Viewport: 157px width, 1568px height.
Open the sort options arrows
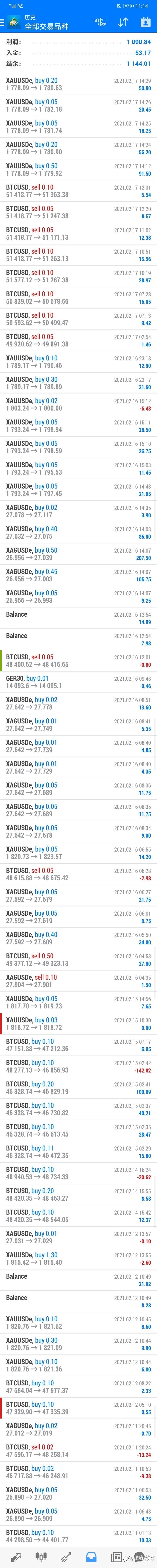[x=123, y=22]
